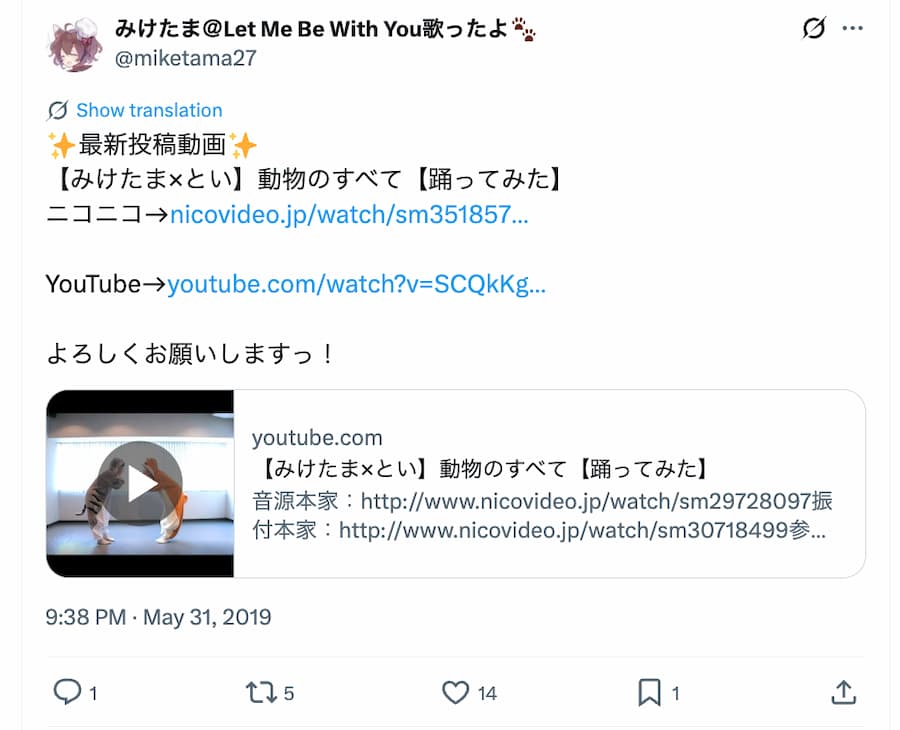Open the @miketama27 handle
900x730 pixels.
[186, 58]
